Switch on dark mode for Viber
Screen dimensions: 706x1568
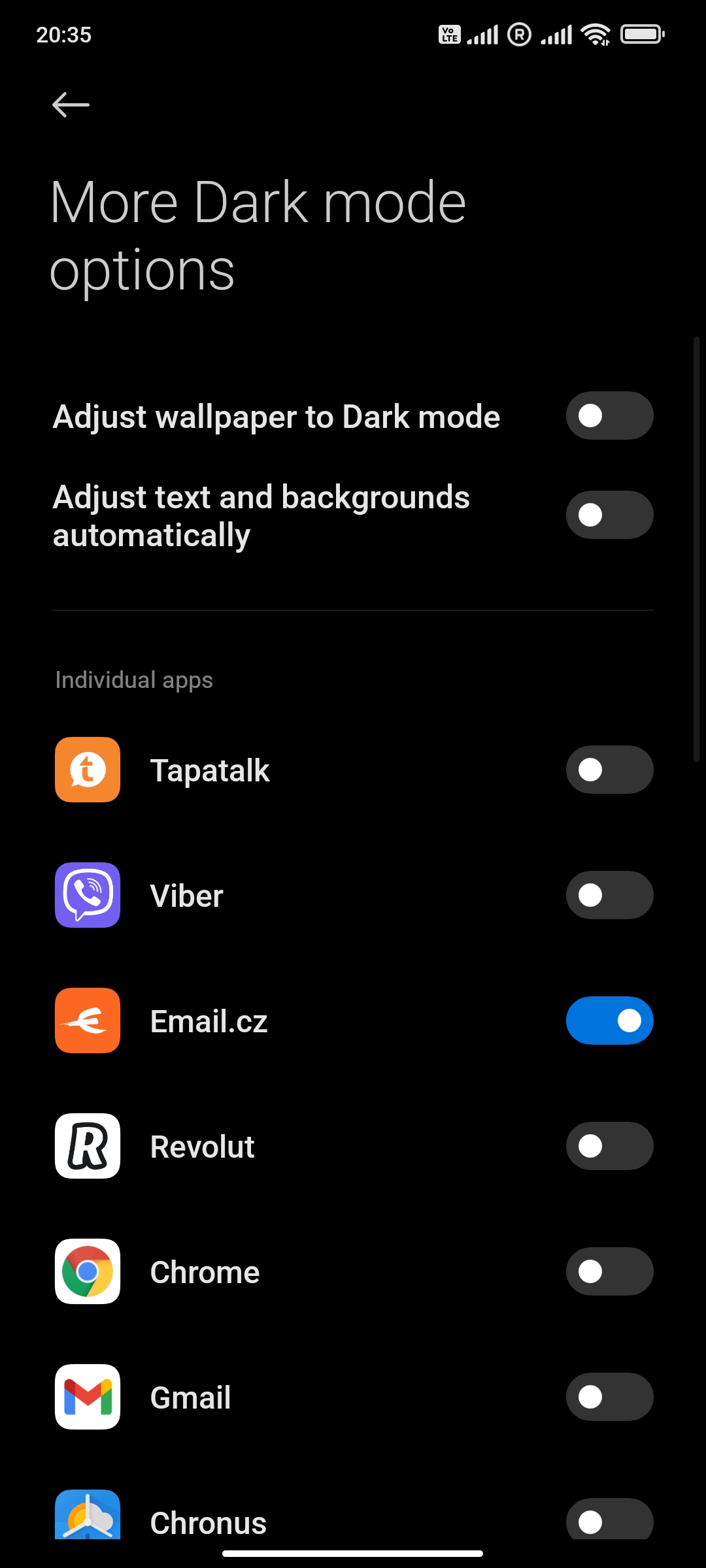point(609,895)
